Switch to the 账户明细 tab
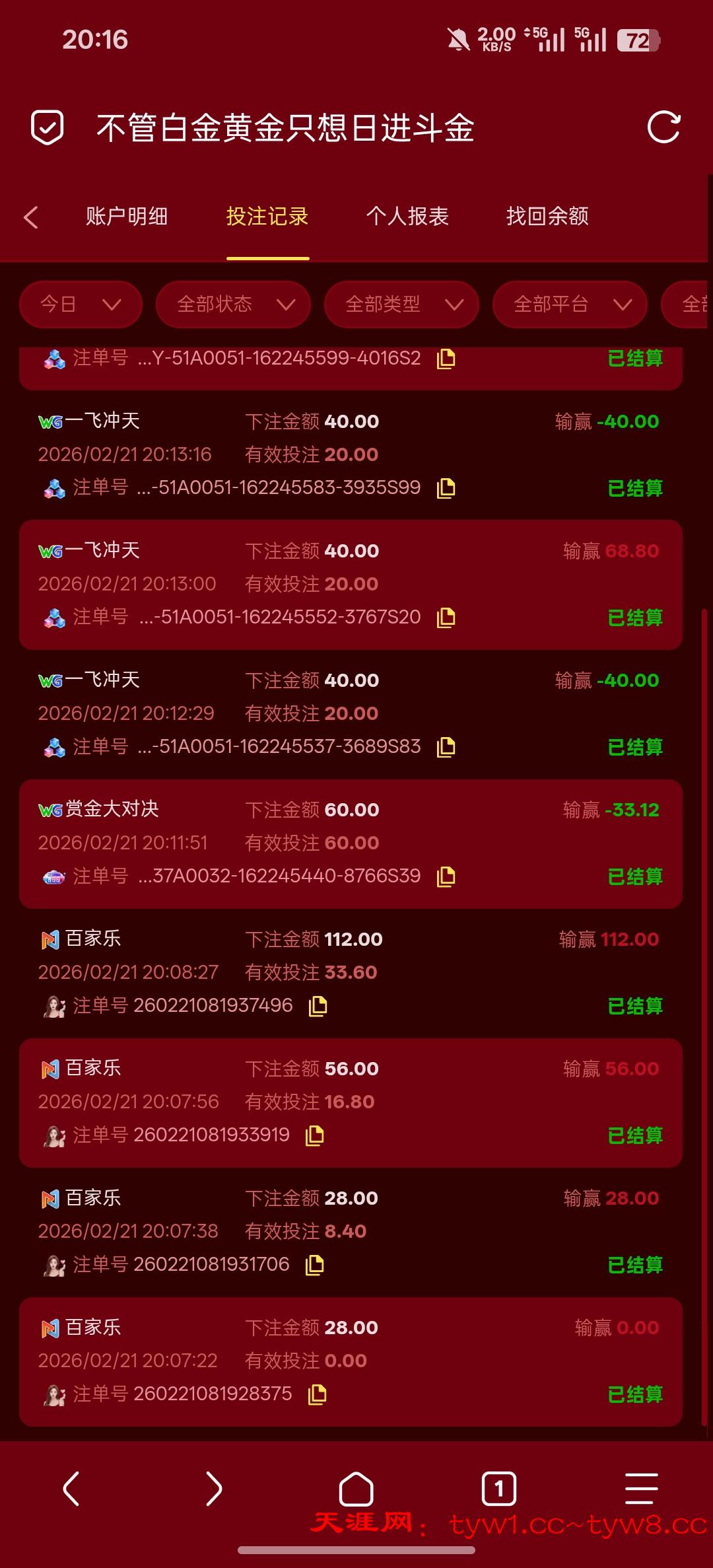This screenshot has width=713, height=1568. click(x=127, y=217)
